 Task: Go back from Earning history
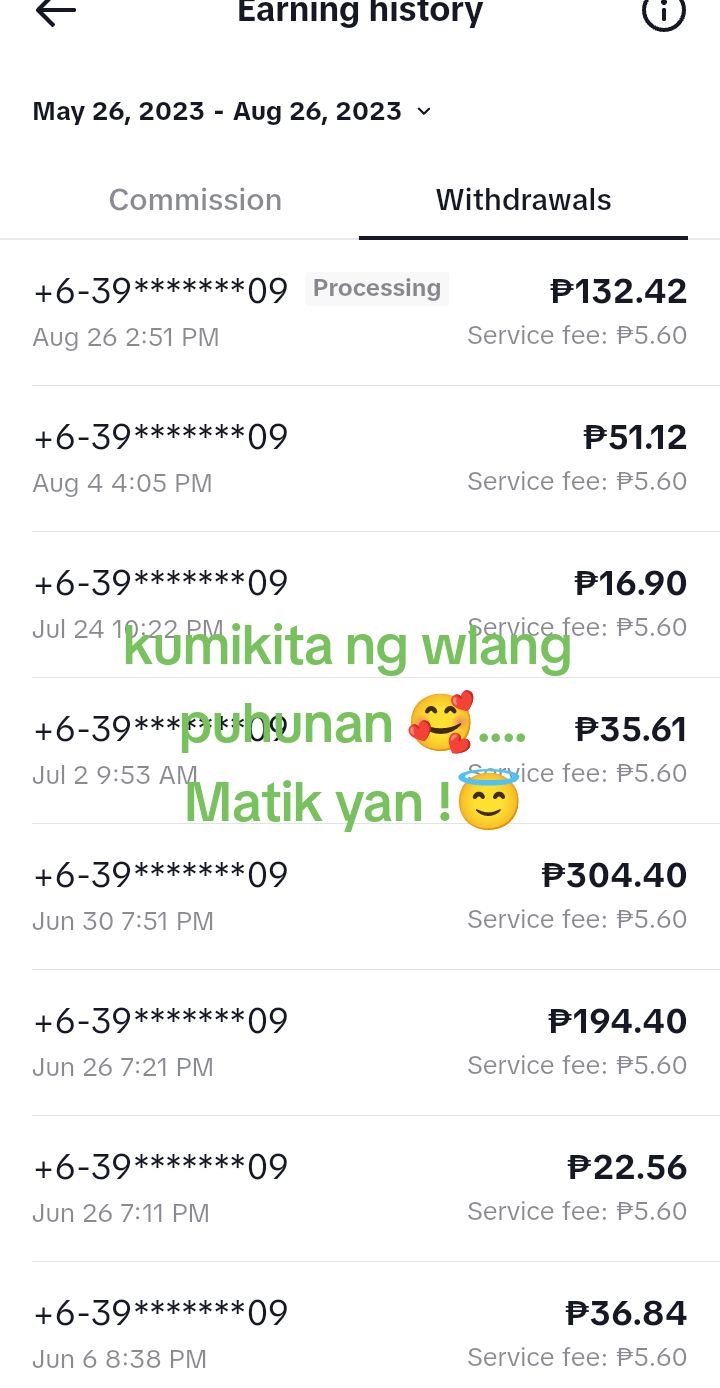coord(55,12)
